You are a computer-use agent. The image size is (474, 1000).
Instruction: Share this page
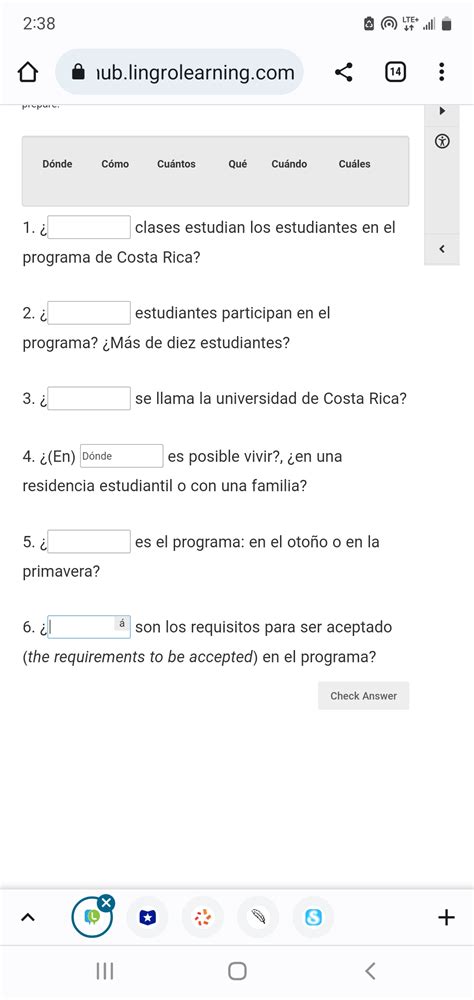[343, 72]
